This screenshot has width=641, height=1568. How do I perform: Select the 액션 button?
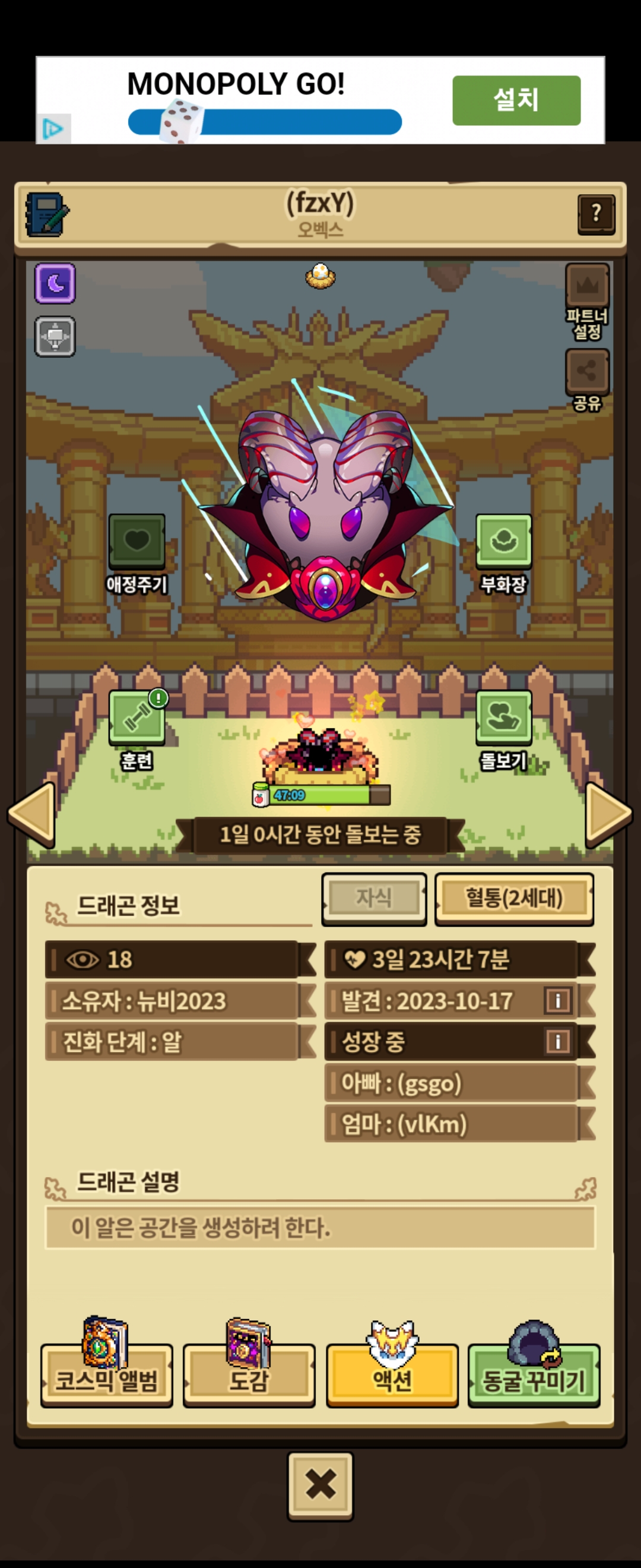point(392,1379)
